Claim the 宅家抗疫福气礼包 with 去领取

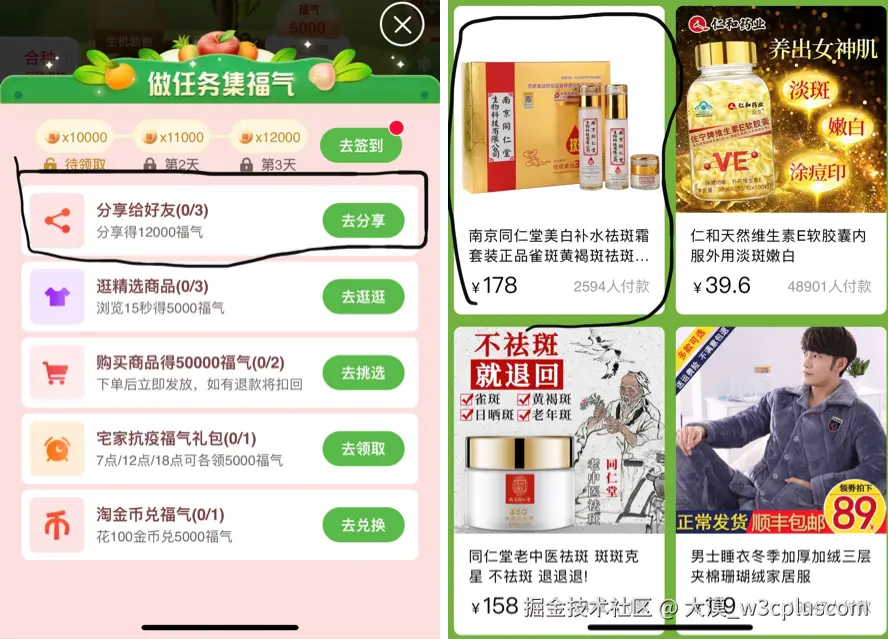363,449
